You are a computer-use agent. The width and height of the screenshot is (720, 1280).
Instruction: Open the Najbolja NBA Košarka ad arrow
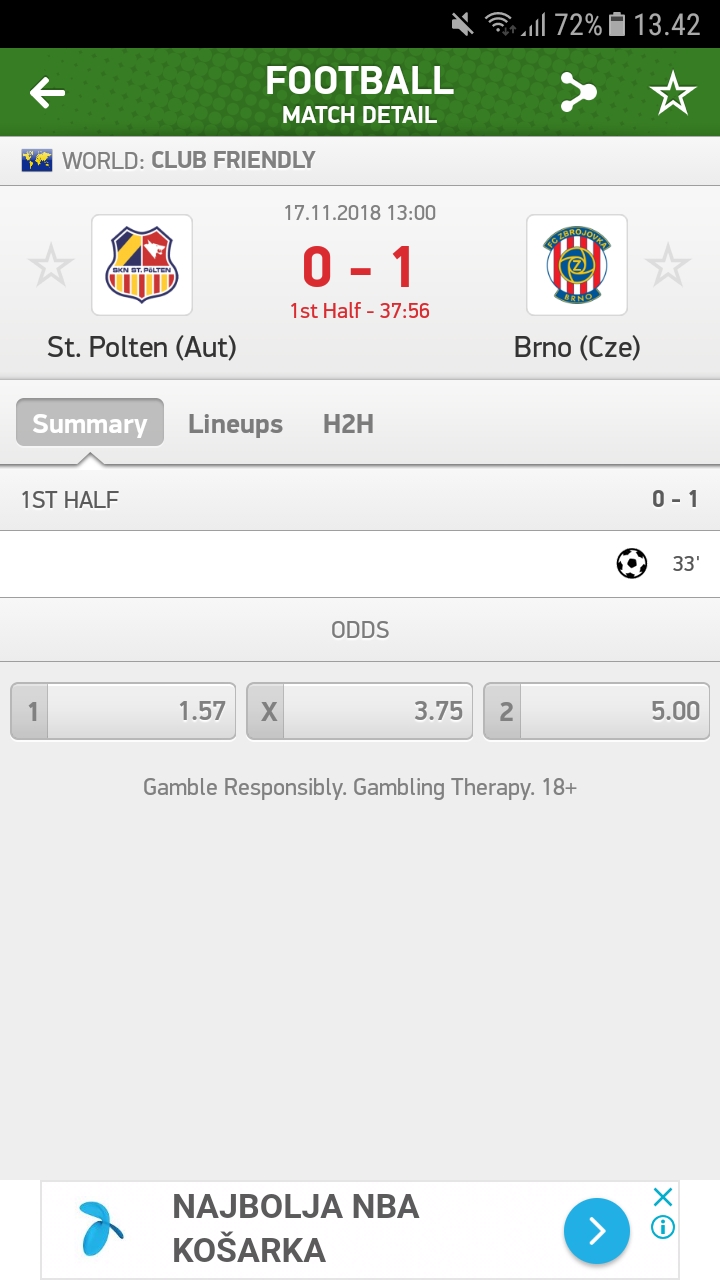tap(597, 1231)
